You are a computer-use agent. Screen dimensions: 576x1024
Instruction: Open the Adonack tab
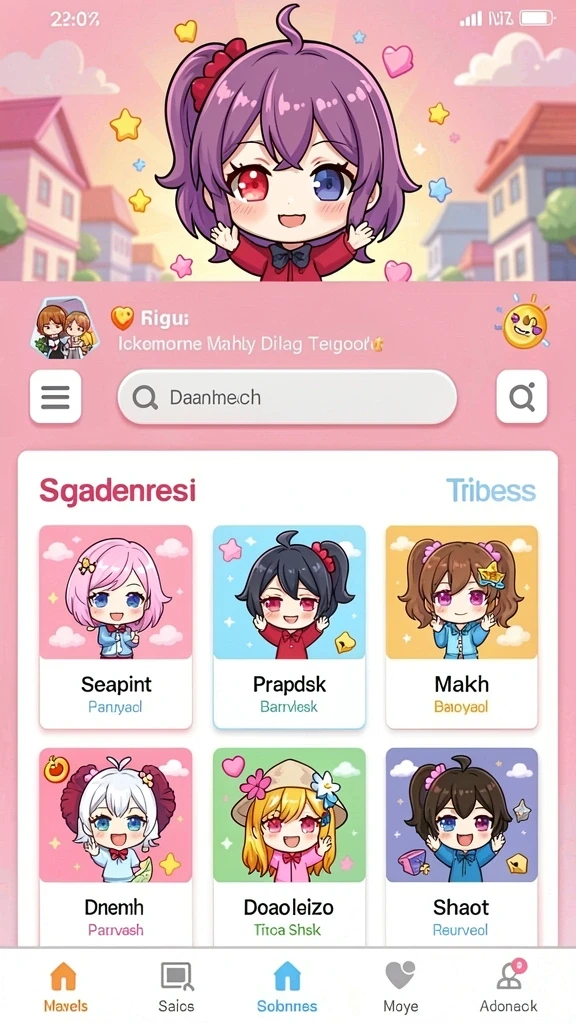coord(509,987)
